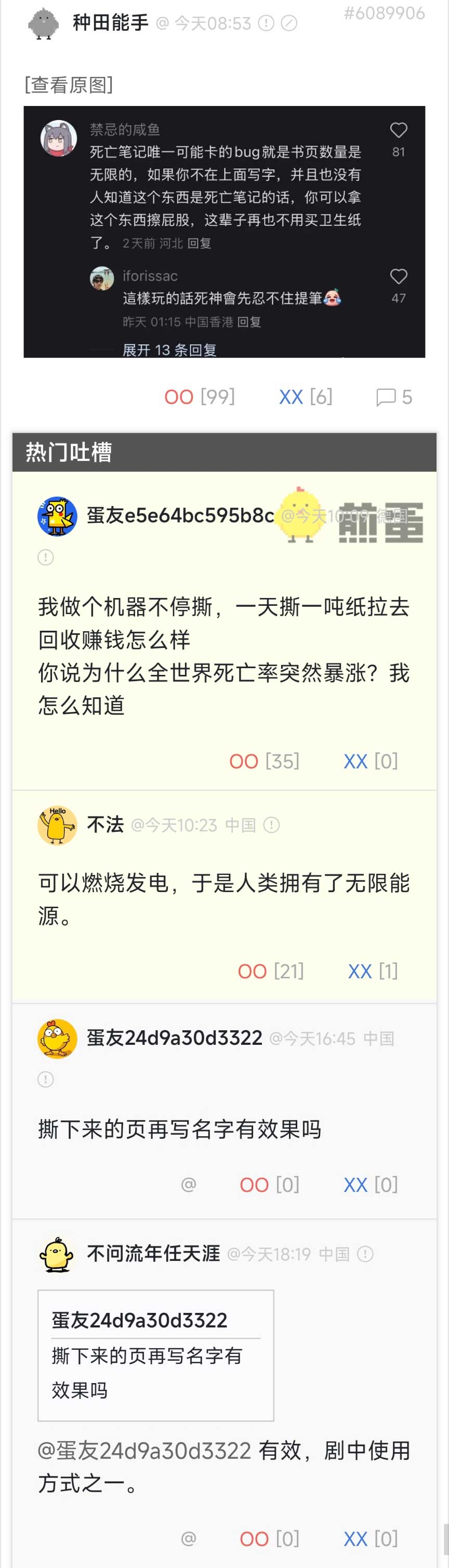The width and height of the screenshot is (449, 1568).
Task: Open post number #6089906 link
Action: click(x=384, y=13)
